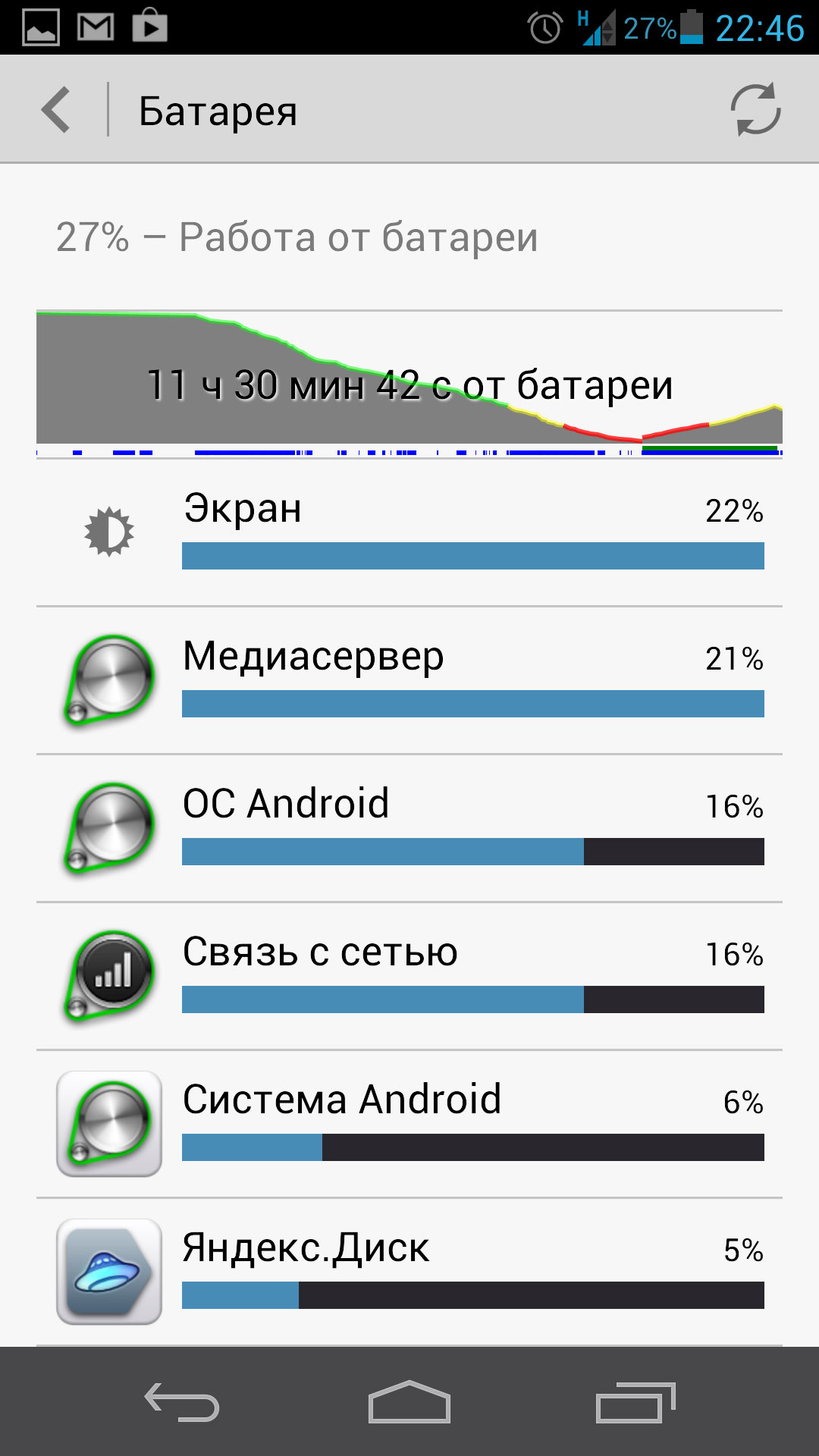Select the Система Android entry
Image resolution: width=819 pixels, height=1456 pixels.
(x=409, y=1124)
